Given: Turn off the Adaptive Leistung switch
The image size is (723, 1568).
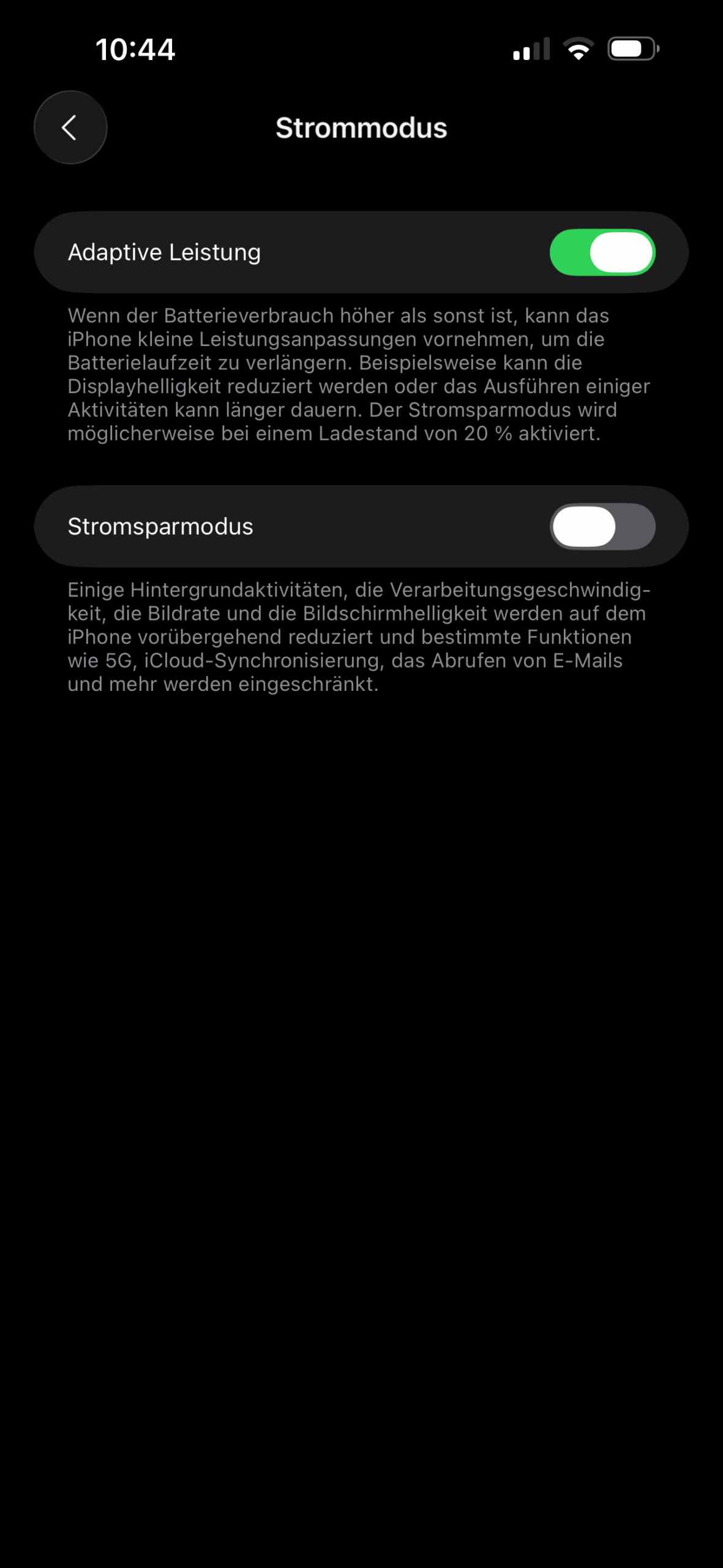Looking at the screenshot, I should coord(602,252).
